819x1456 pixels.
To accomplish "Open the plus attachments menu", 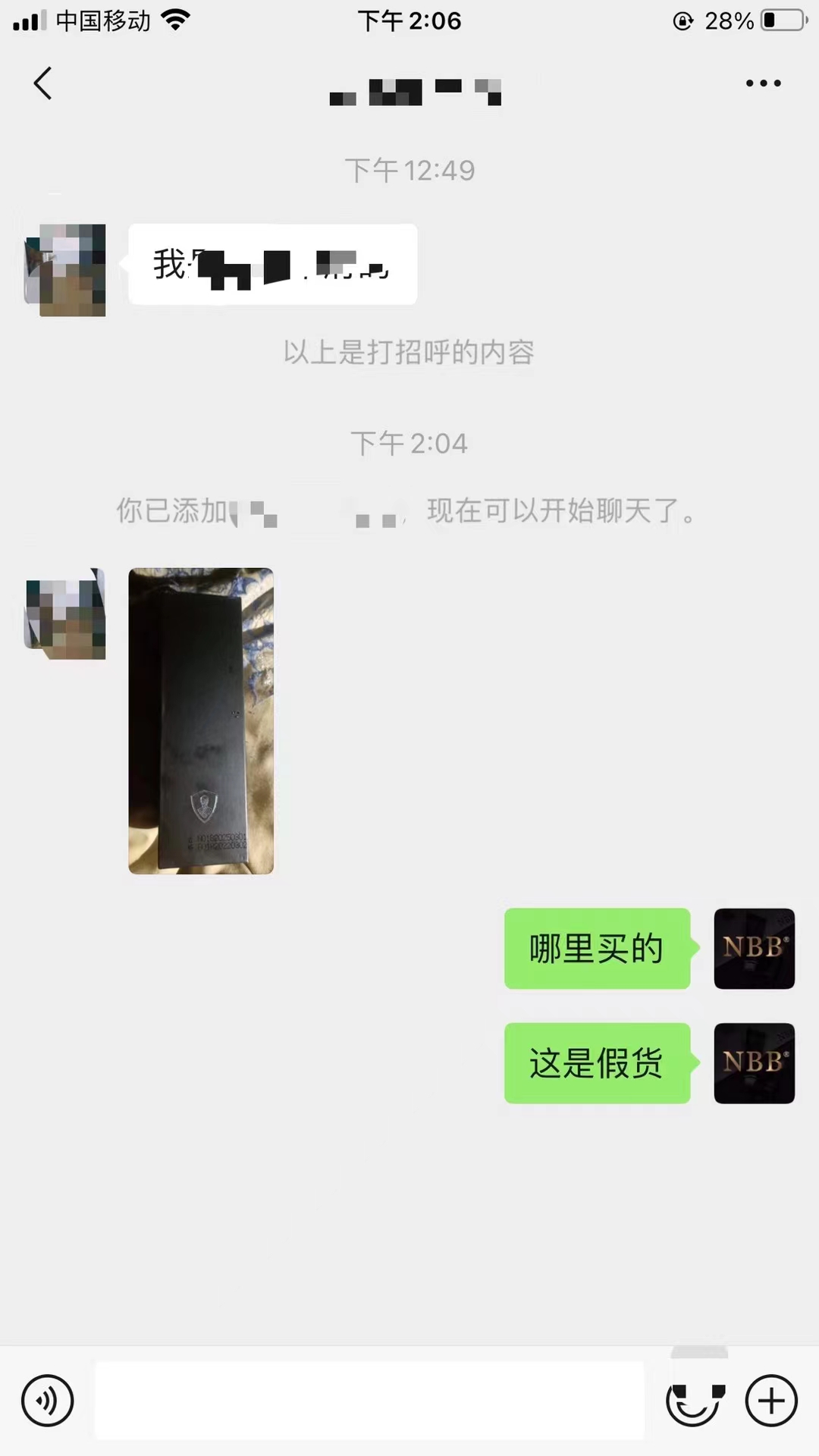I will click(x=771, y=1401).
